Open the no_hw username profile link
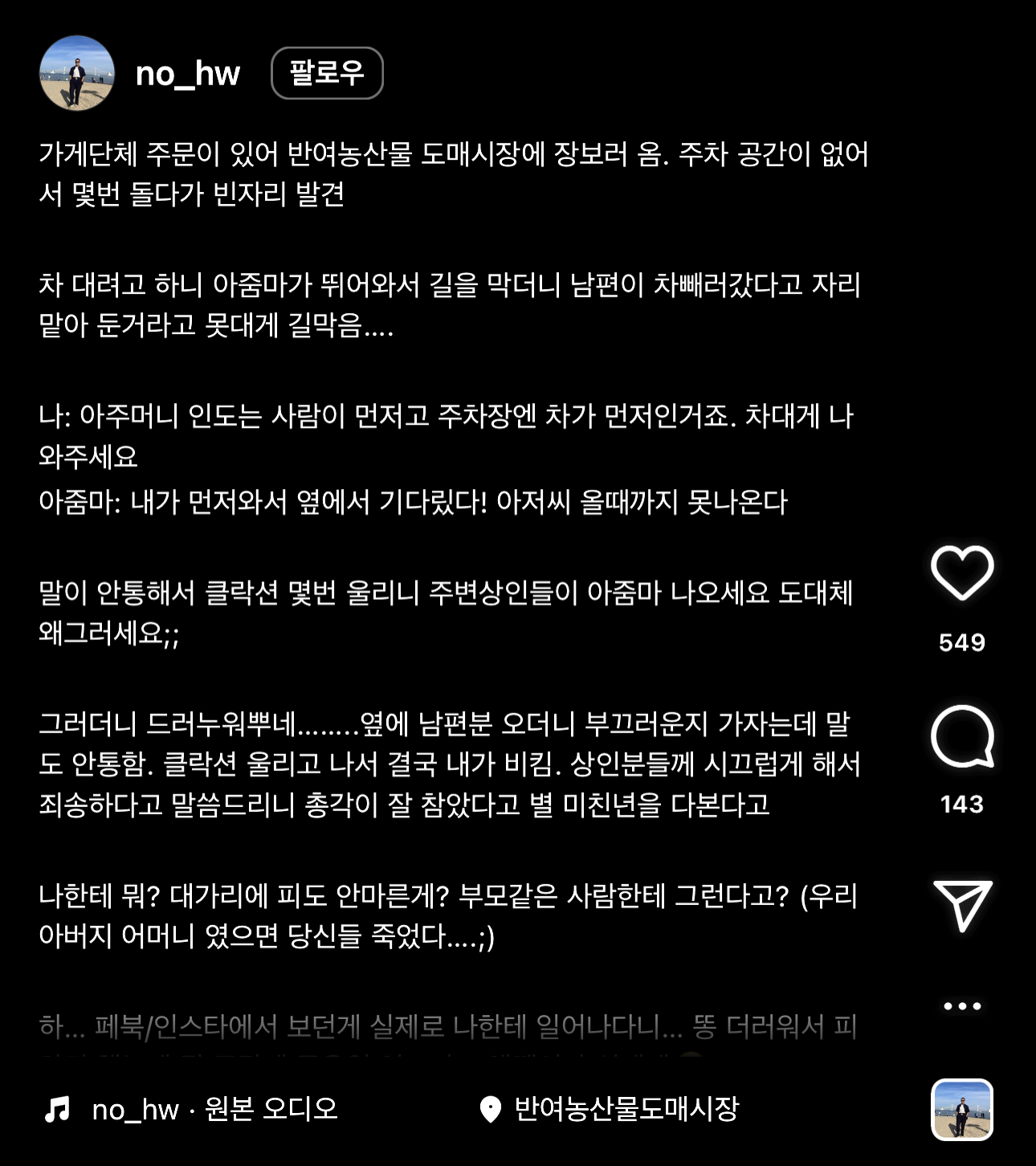The height and width of the screenshot is (1166, 1036). [188, 74]
